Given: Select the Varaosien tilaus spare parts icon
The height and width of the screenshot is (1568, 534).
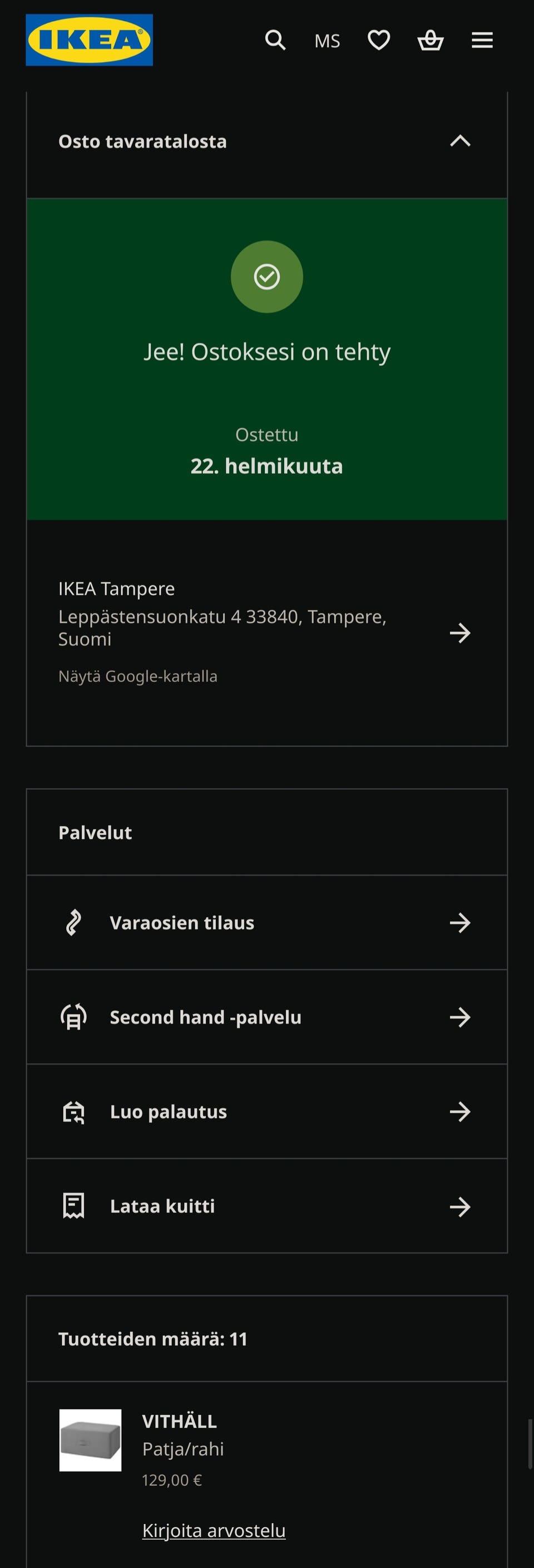Looking at the screenshot, I should click(x=73, y=922).
